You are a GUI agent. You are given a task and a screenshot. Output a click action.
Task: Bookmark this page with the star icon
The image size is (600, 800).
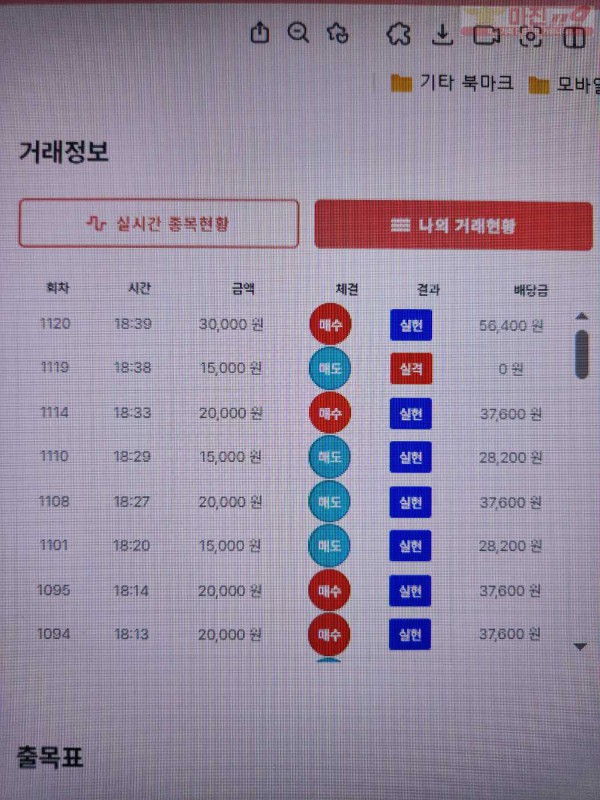(x=338, y=34)
